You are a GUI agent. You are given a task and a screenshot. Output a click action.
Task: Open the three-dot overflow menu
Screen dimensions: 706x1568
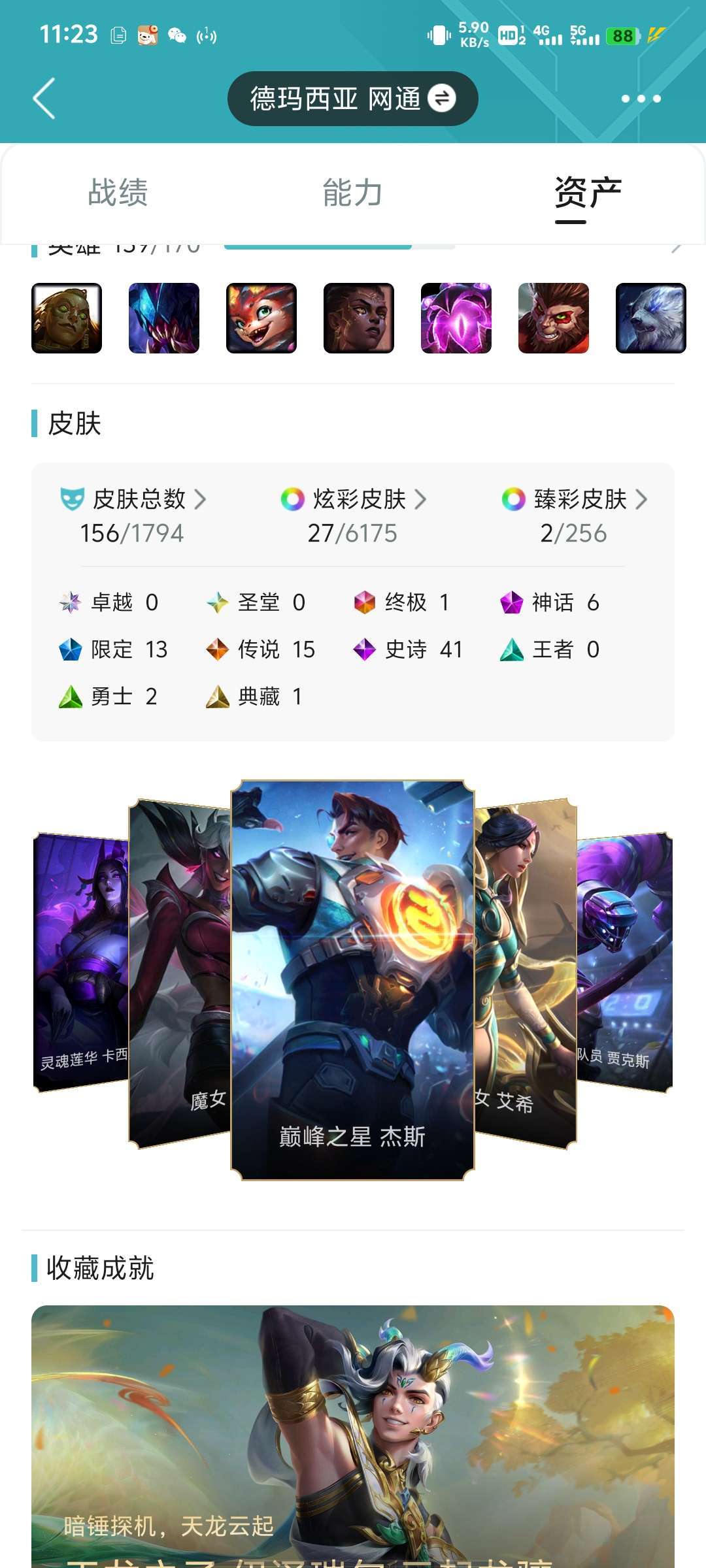641,99
